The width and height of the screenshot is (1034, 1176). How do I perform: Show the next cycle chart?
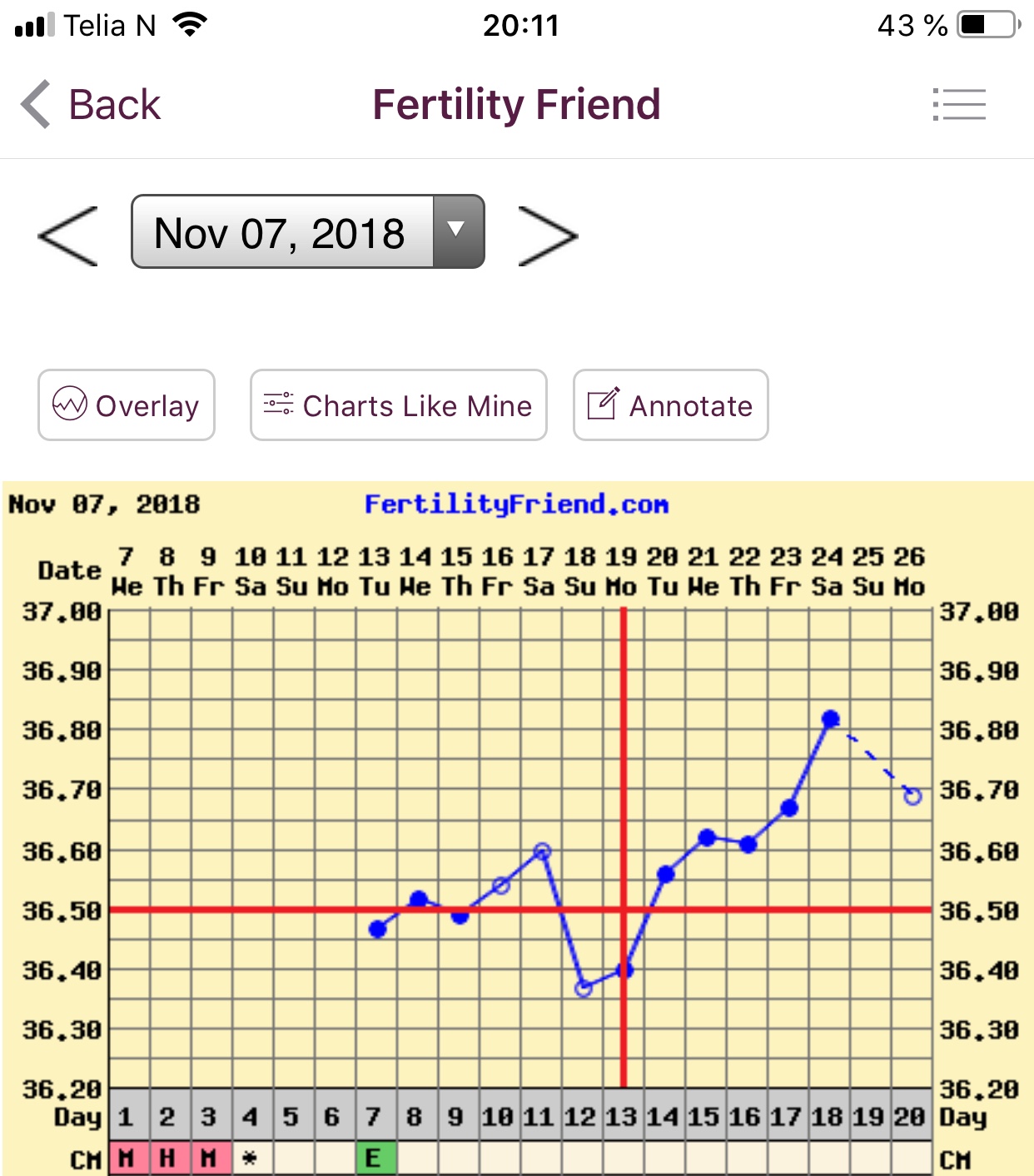(547, 236)
